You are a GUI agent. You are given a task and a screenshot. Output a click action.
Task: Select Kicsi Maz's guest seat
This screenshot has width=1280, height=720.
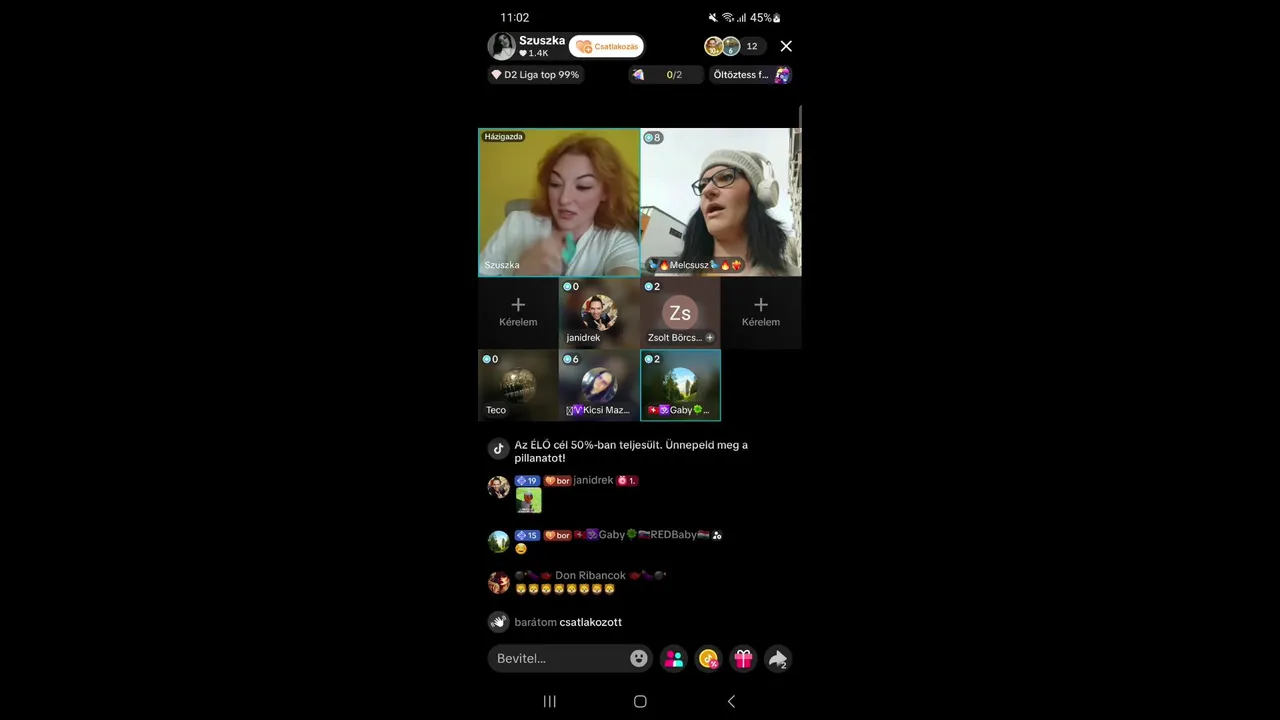(599, 385)
